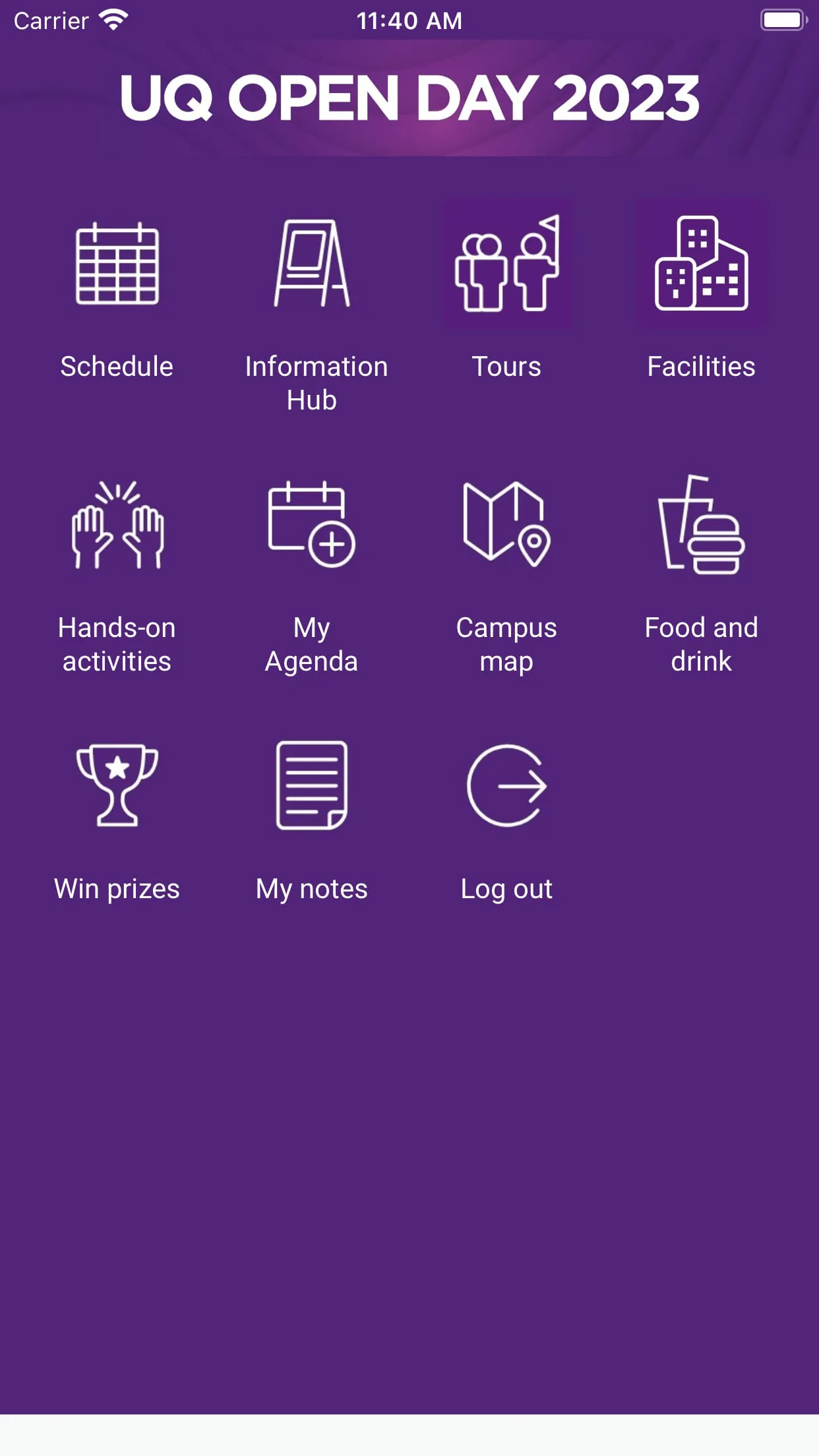Select the Tours icon with guide figures
Viewport: 819px width, 1456px height.
(507, 262)
